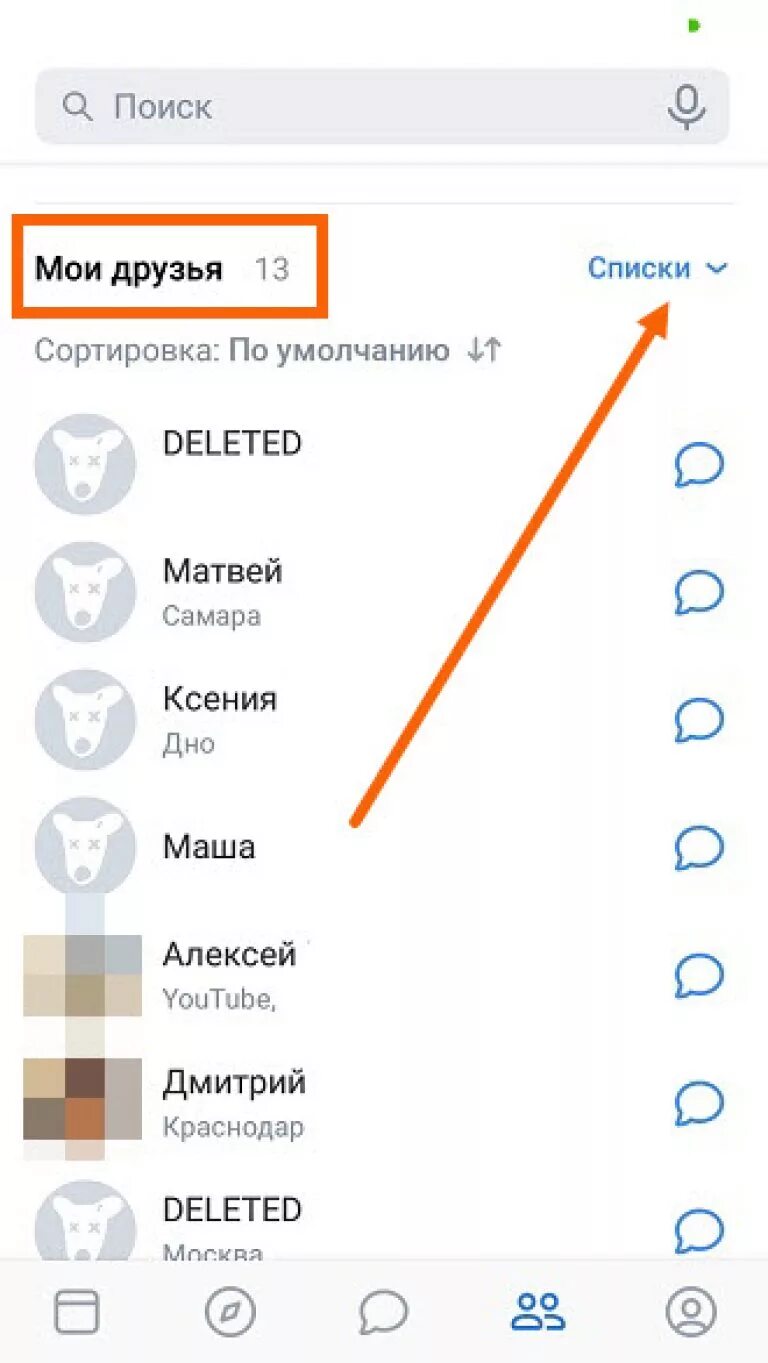Switch to the messages tab
The height and width of the screenshot is (1363, 768).
click(x=384, y=1311)
